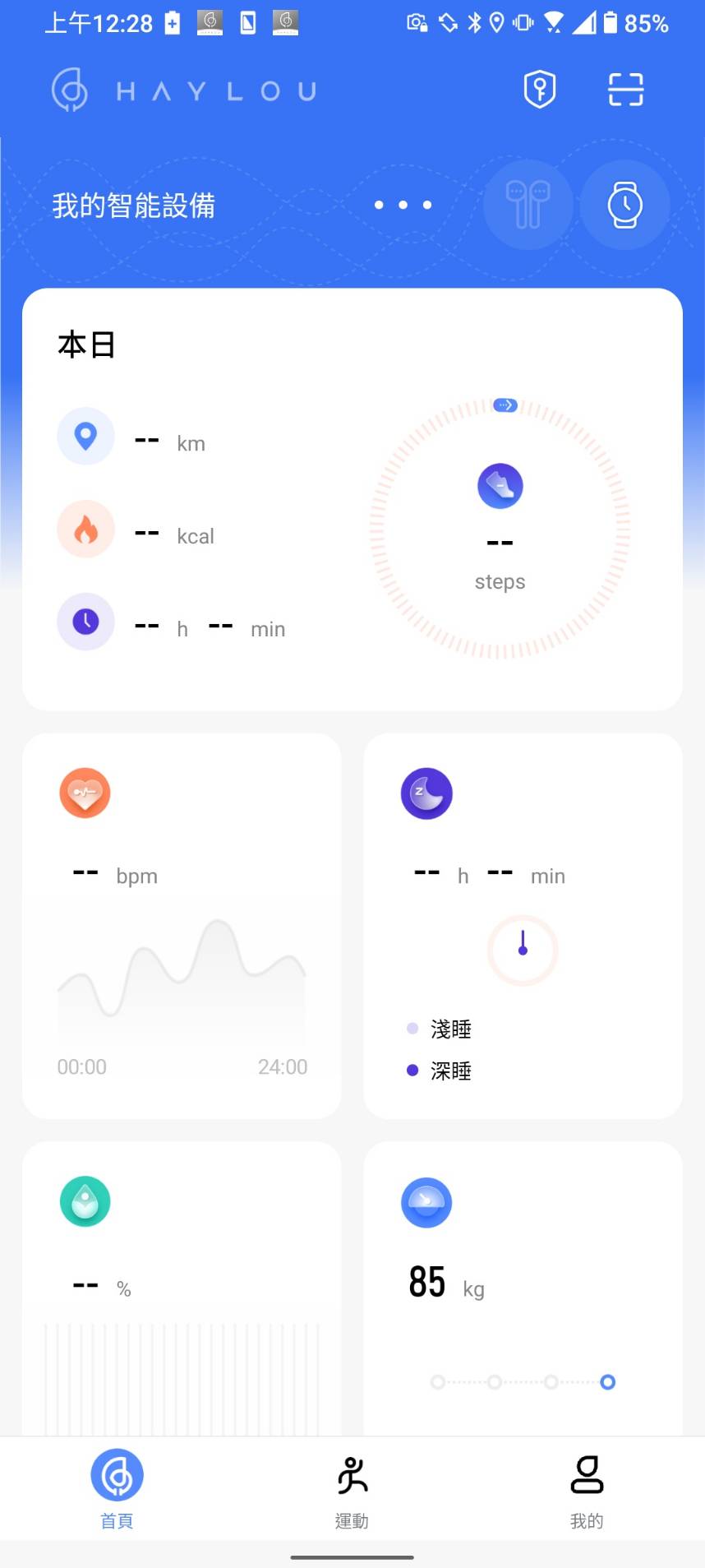Open the blood oxygen percentage card
The height and width of the screenshot is (1568, 705).
tap(182, 1287)
